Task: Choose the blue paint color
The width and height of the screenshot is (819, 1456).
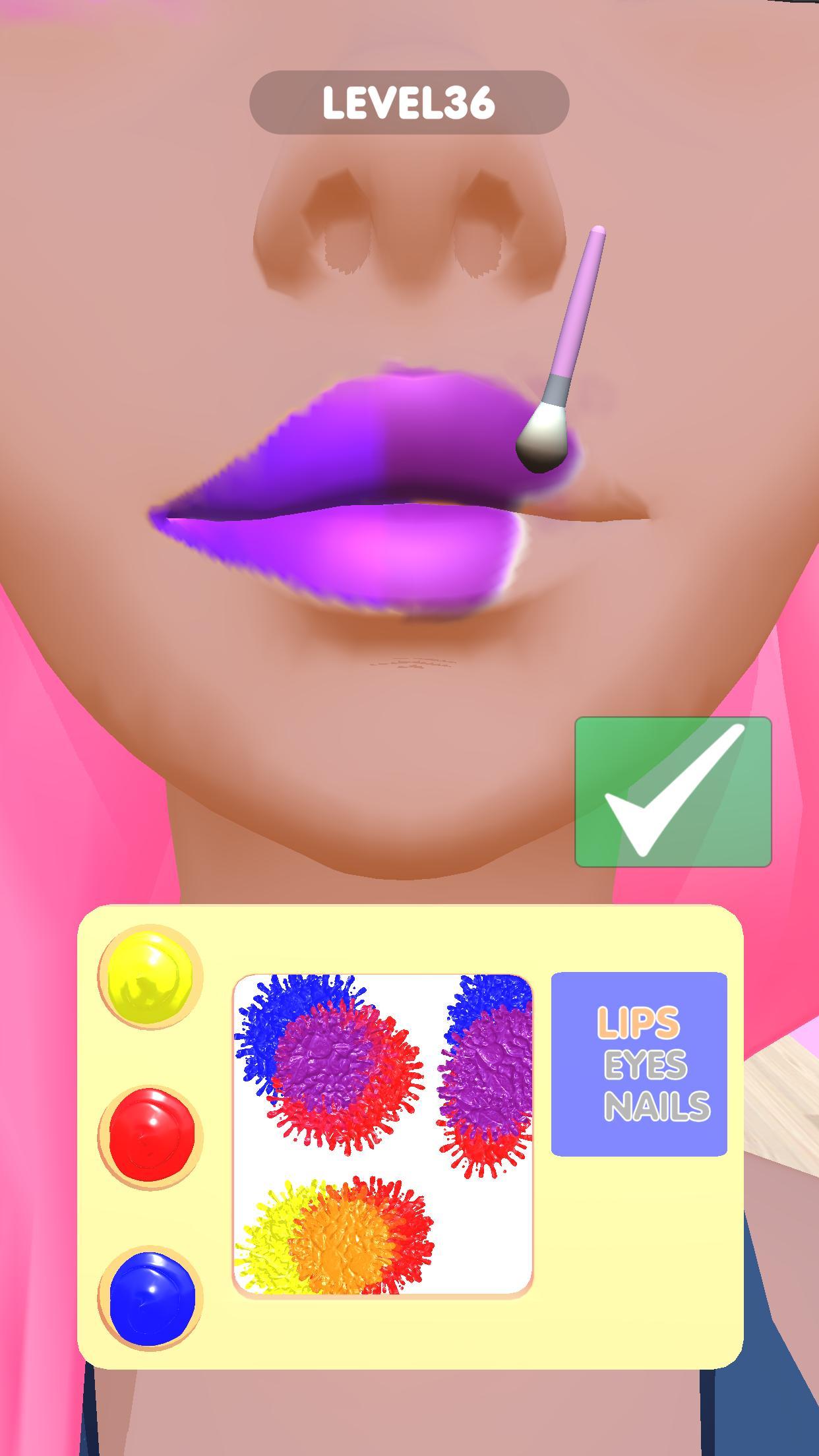Action: point(150,1298)
